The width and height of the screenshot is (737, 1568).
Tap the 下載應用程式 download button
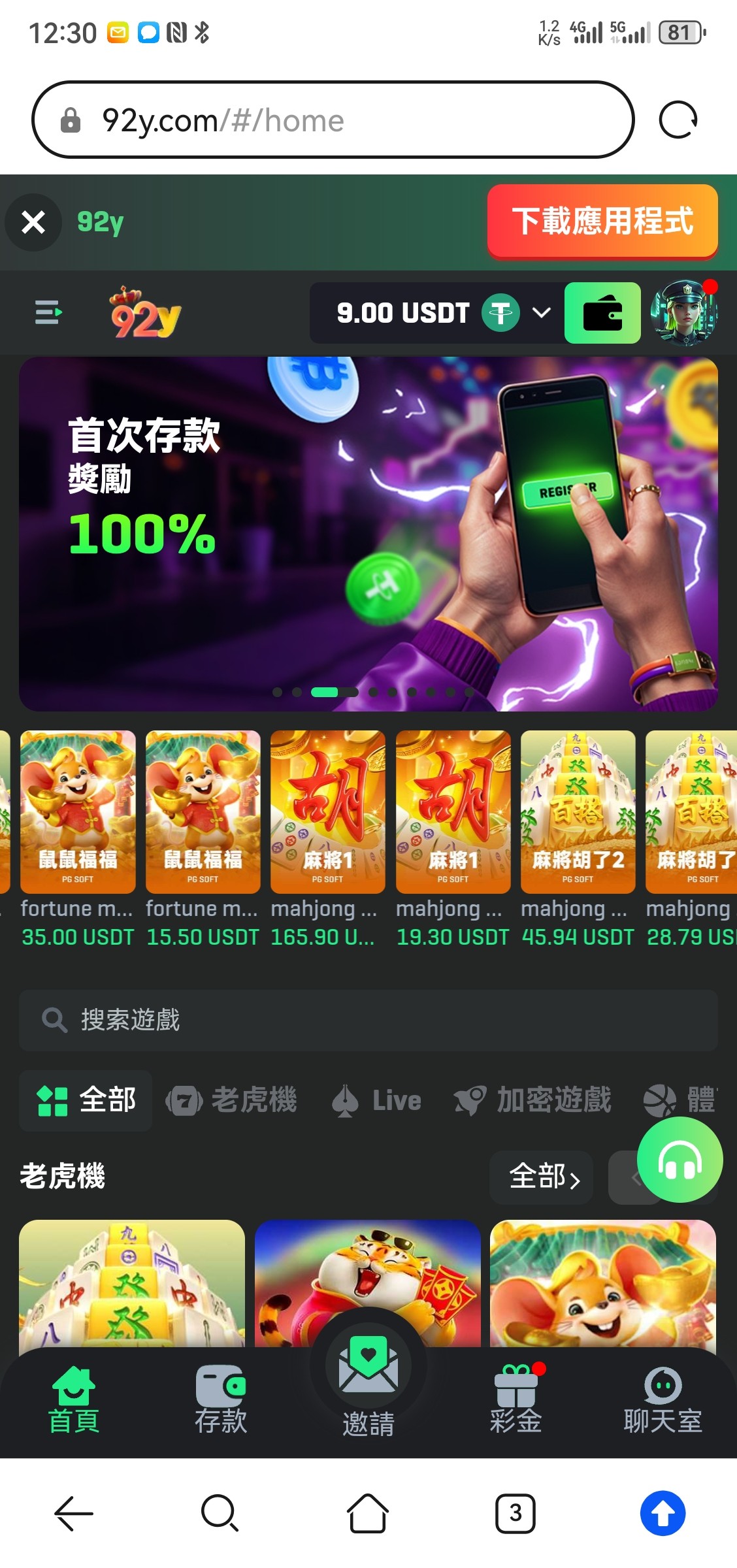point(602,221)
